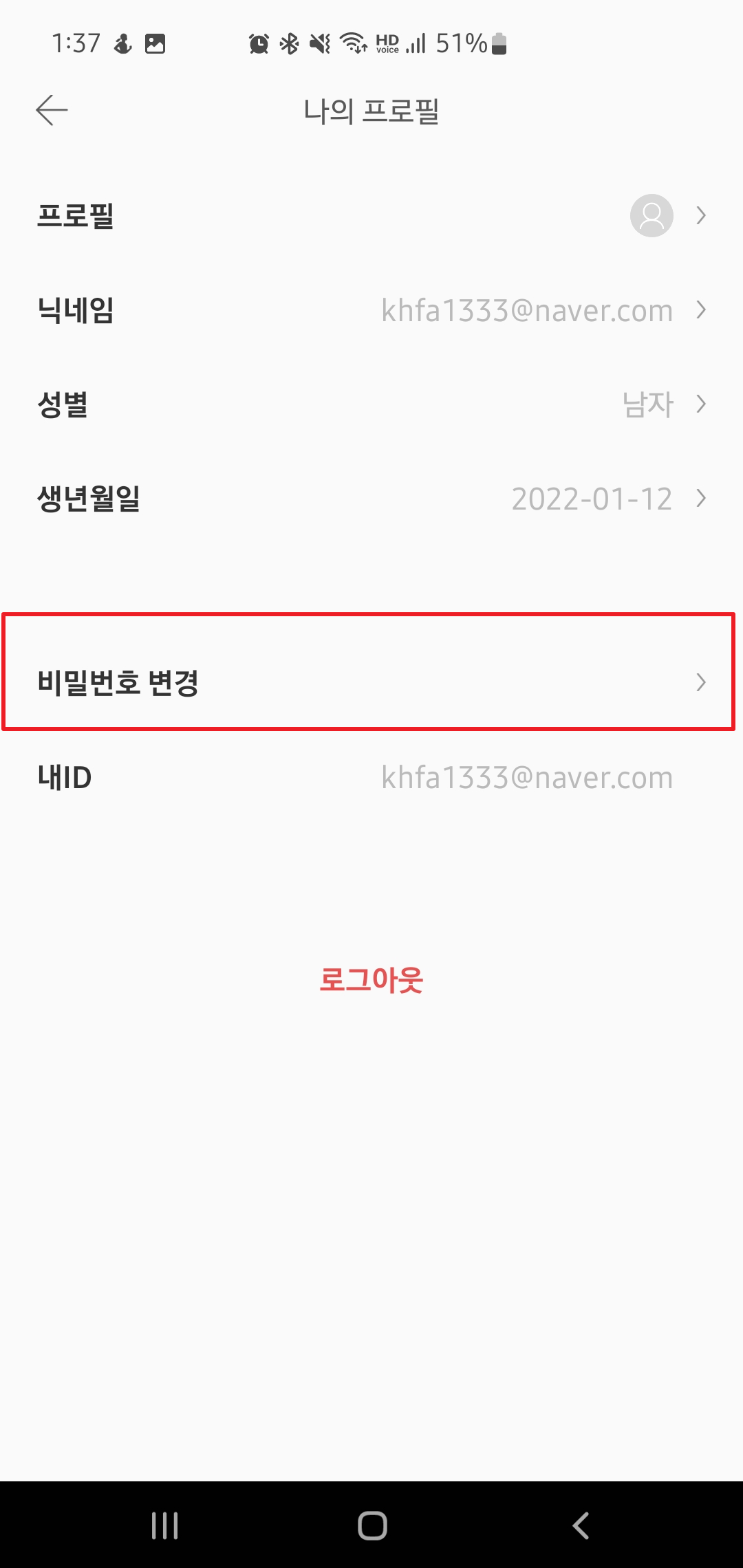Open the 프로필 picture row
The image size is (743, 1568).
point(371,216)
